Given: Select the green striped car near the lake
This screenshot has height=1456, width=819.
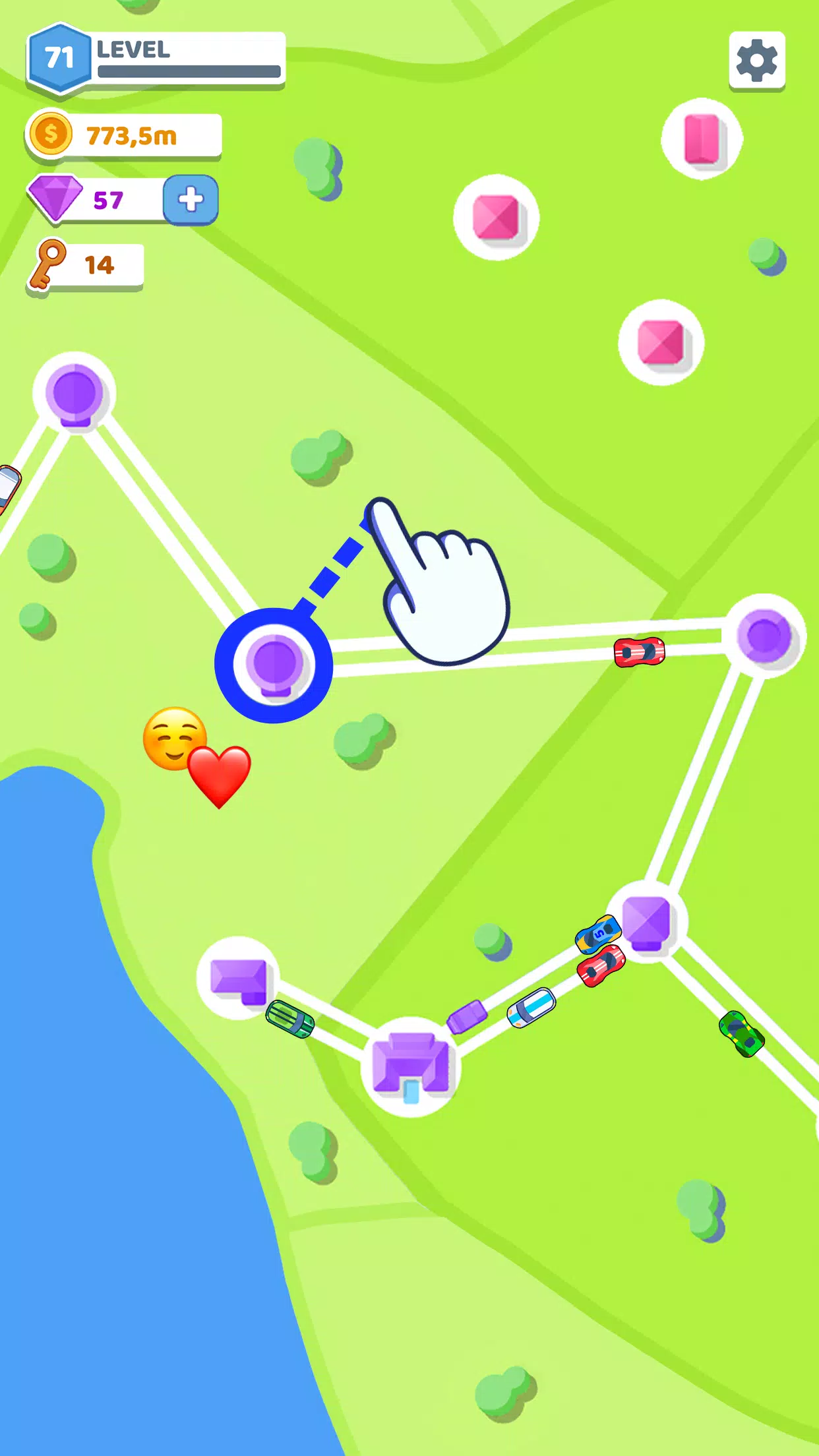Looking at the screenshot, I should [x=290, y=1019].
